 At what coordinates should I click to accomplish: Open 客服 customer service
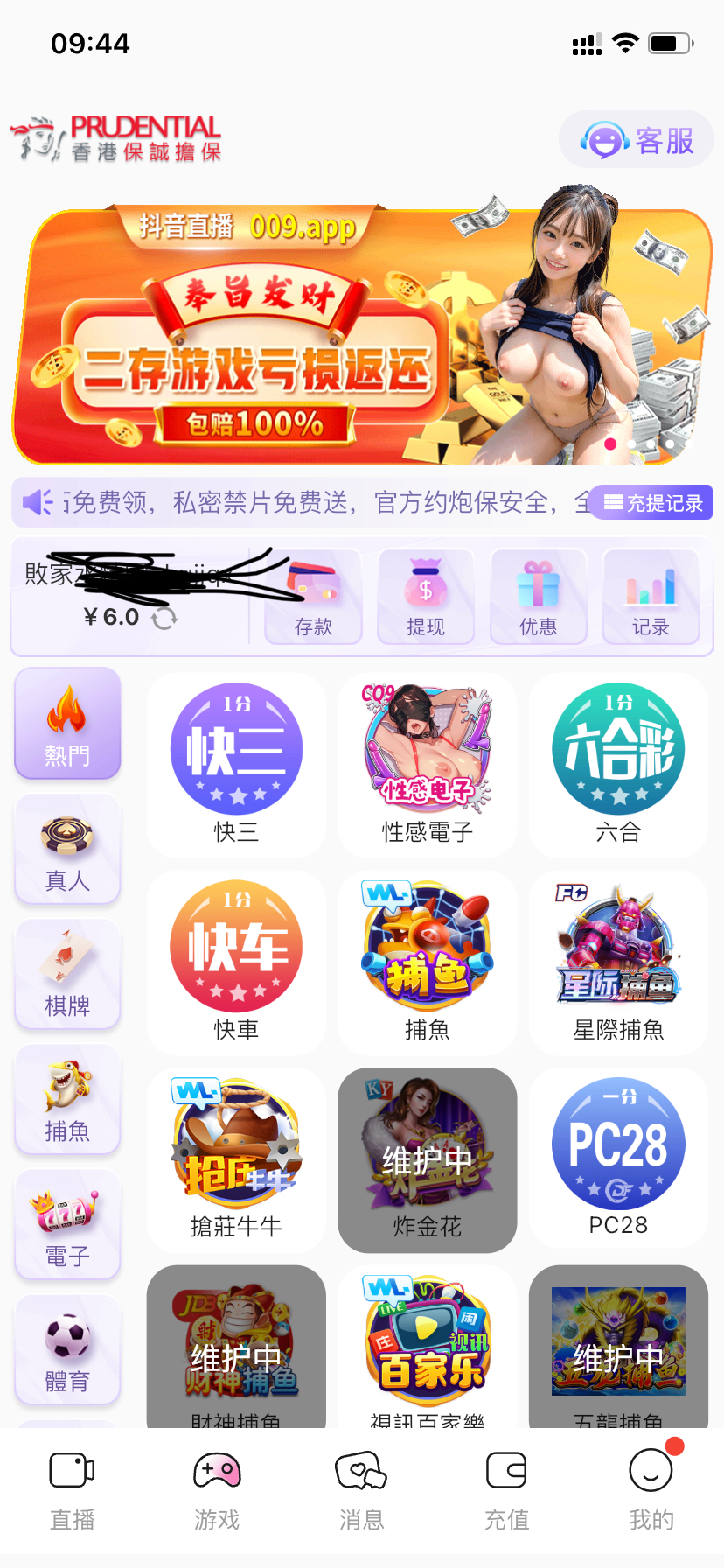(637, 140)
